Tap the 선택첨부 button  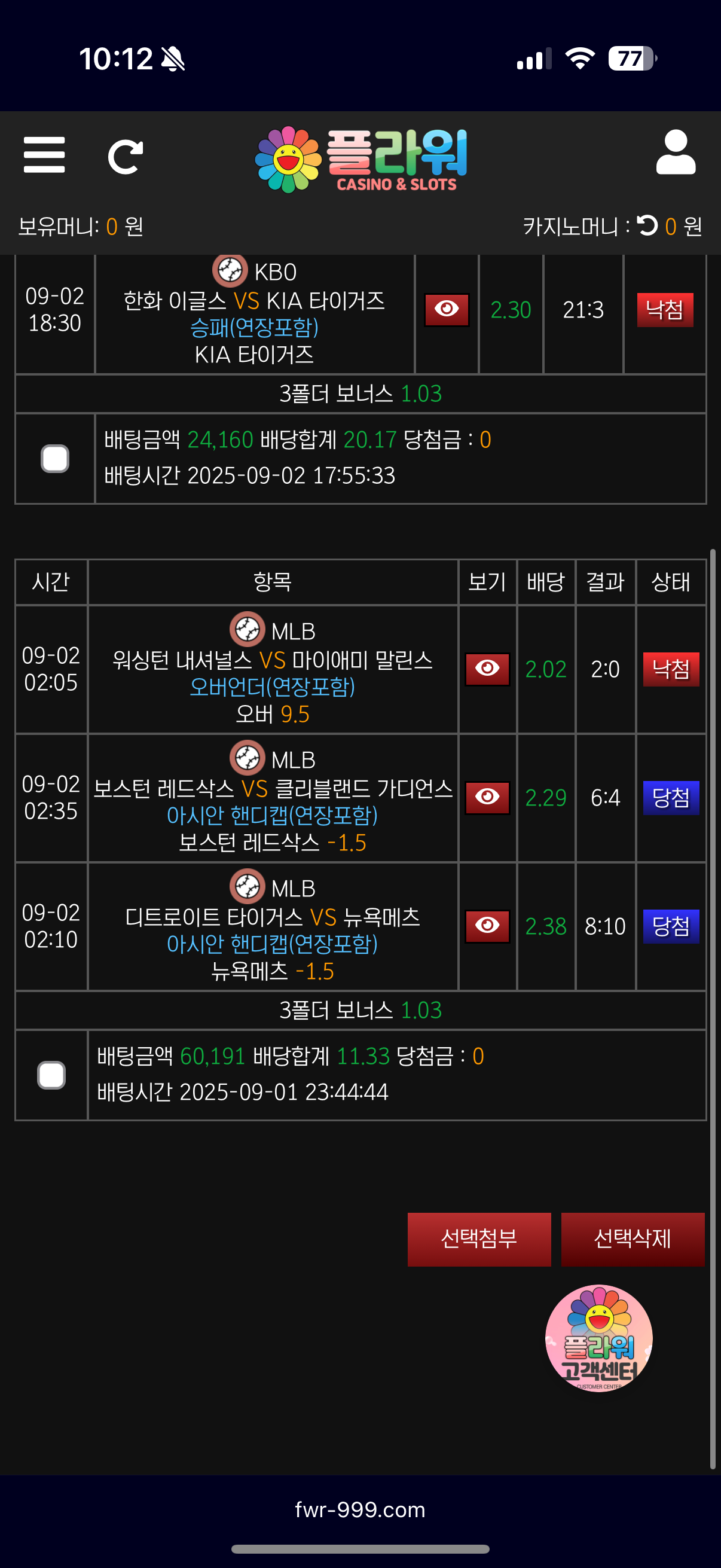(479, 1238)
